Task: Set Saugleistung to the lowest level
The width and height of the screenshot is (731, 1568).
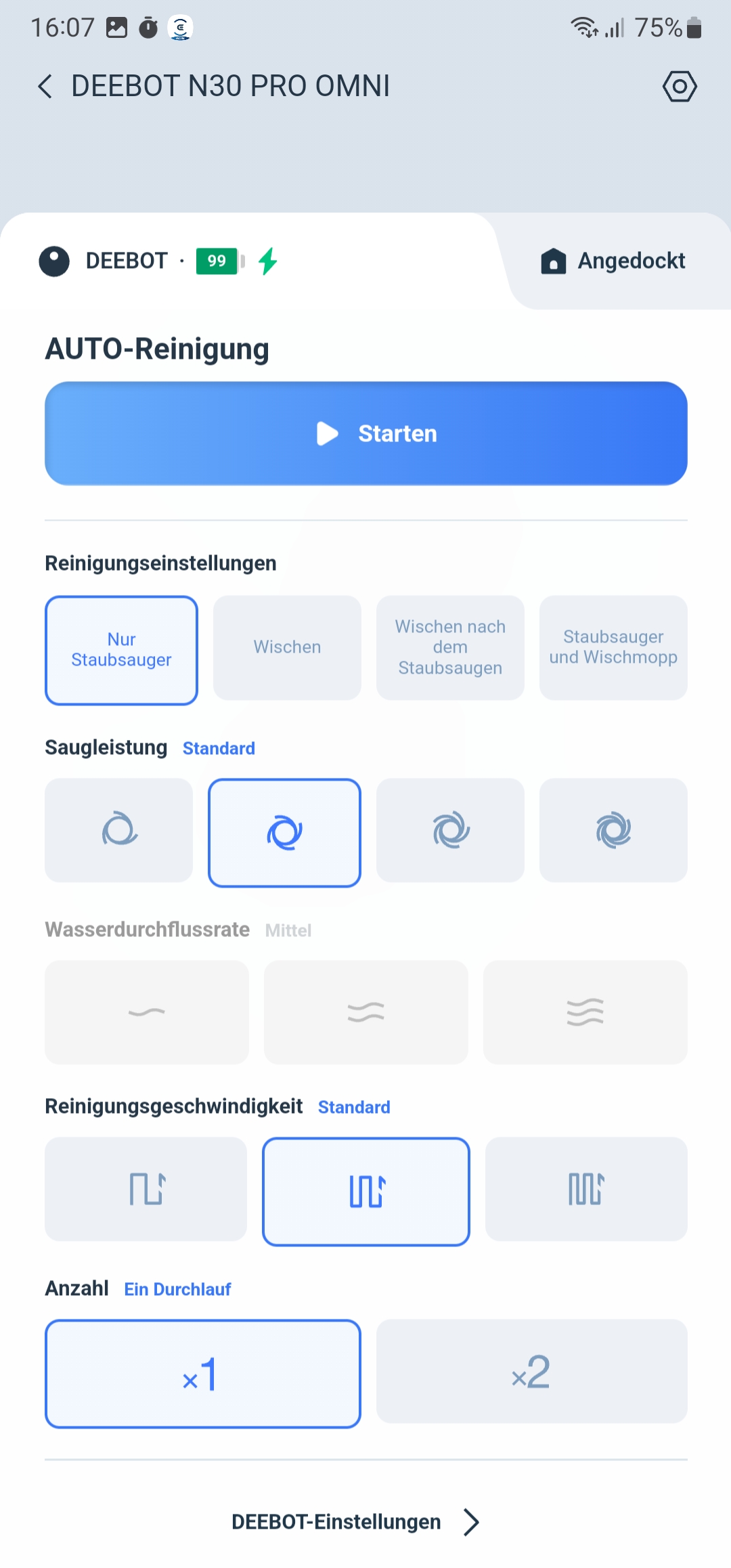Action: tap(118, 830)
